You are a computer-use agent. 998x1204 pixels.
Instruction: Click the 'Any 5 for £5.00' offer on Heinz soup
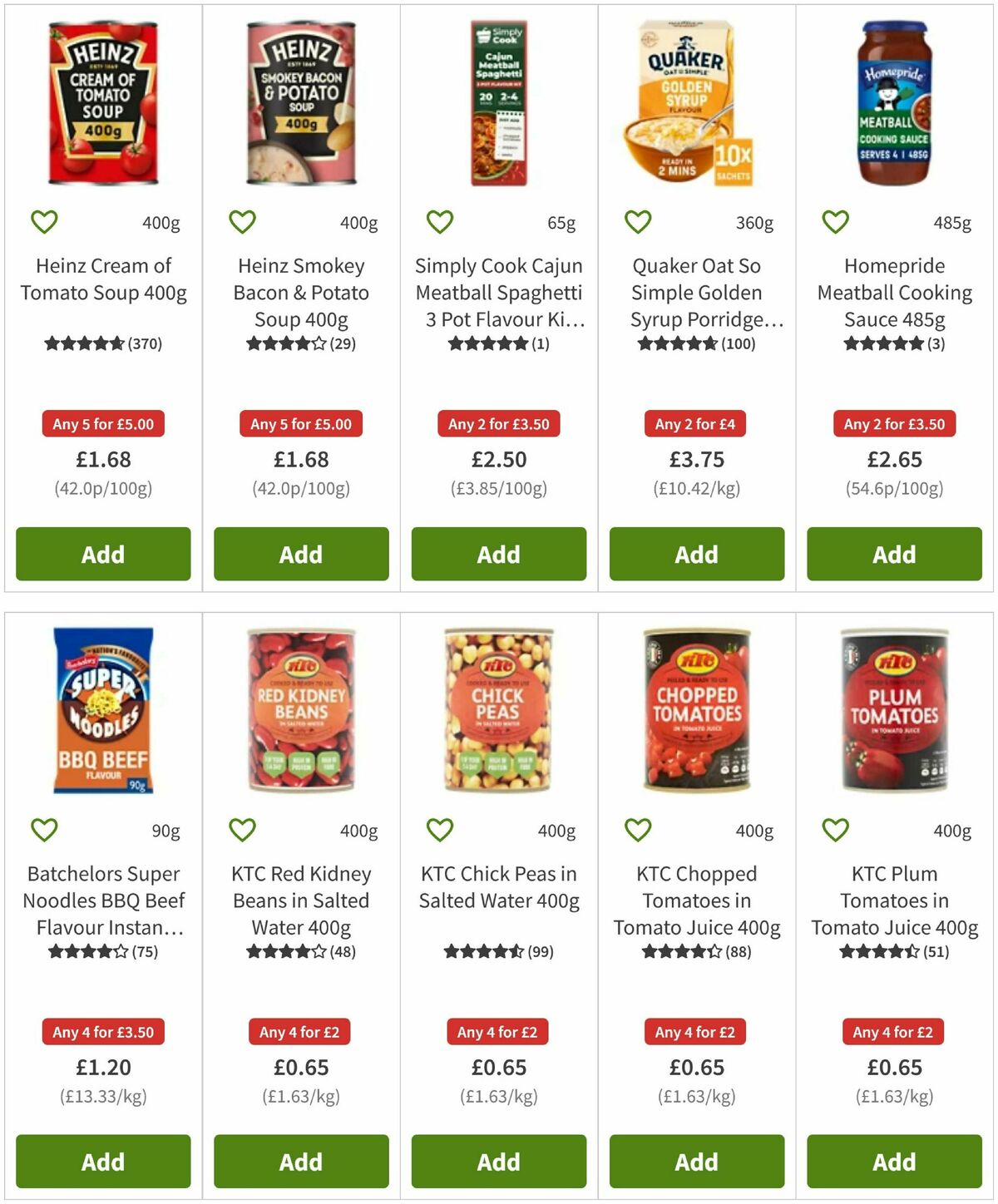click(102, 424)
